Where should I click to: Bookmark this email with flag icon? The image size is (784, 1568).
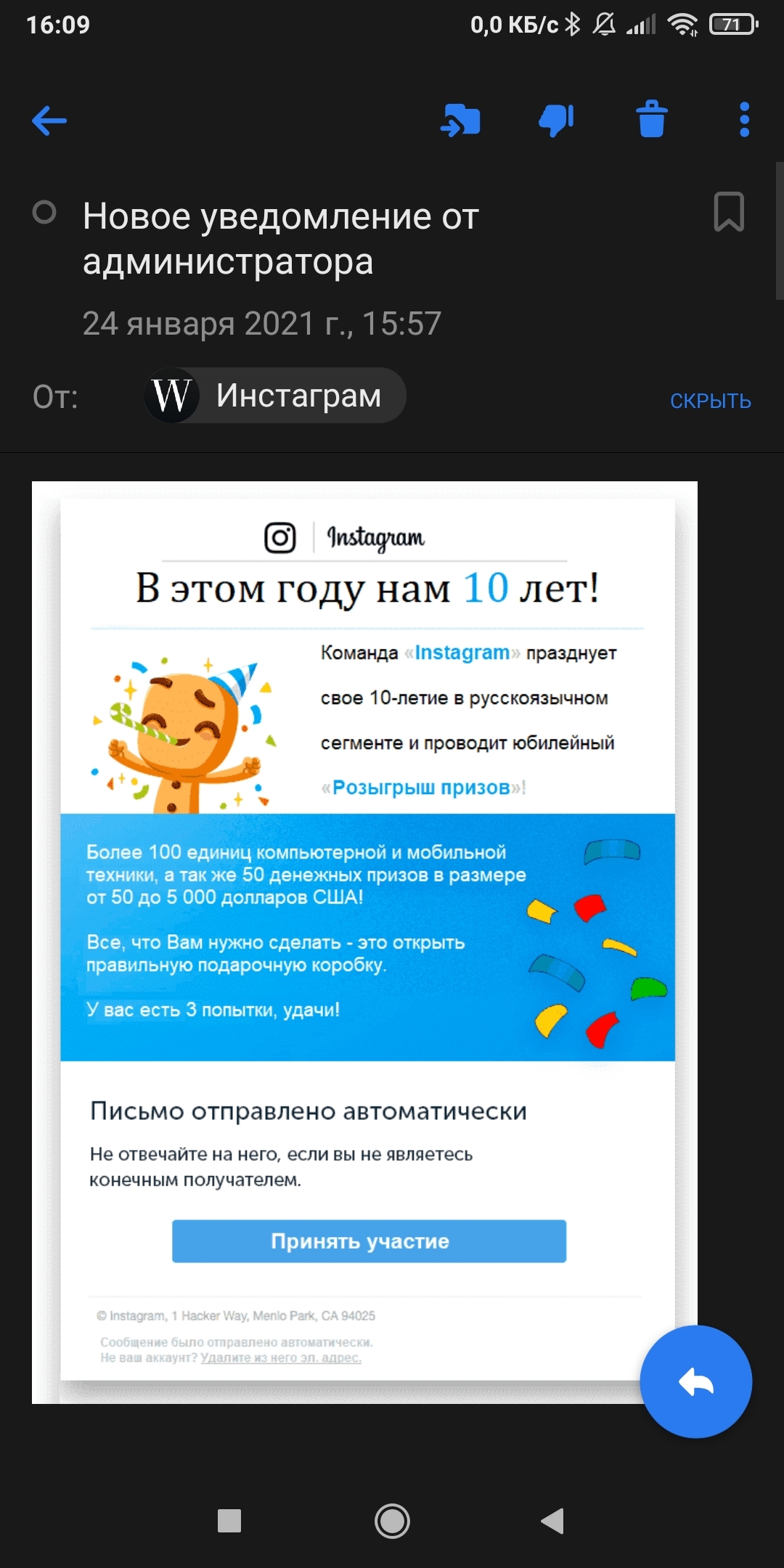click(729, 212)
